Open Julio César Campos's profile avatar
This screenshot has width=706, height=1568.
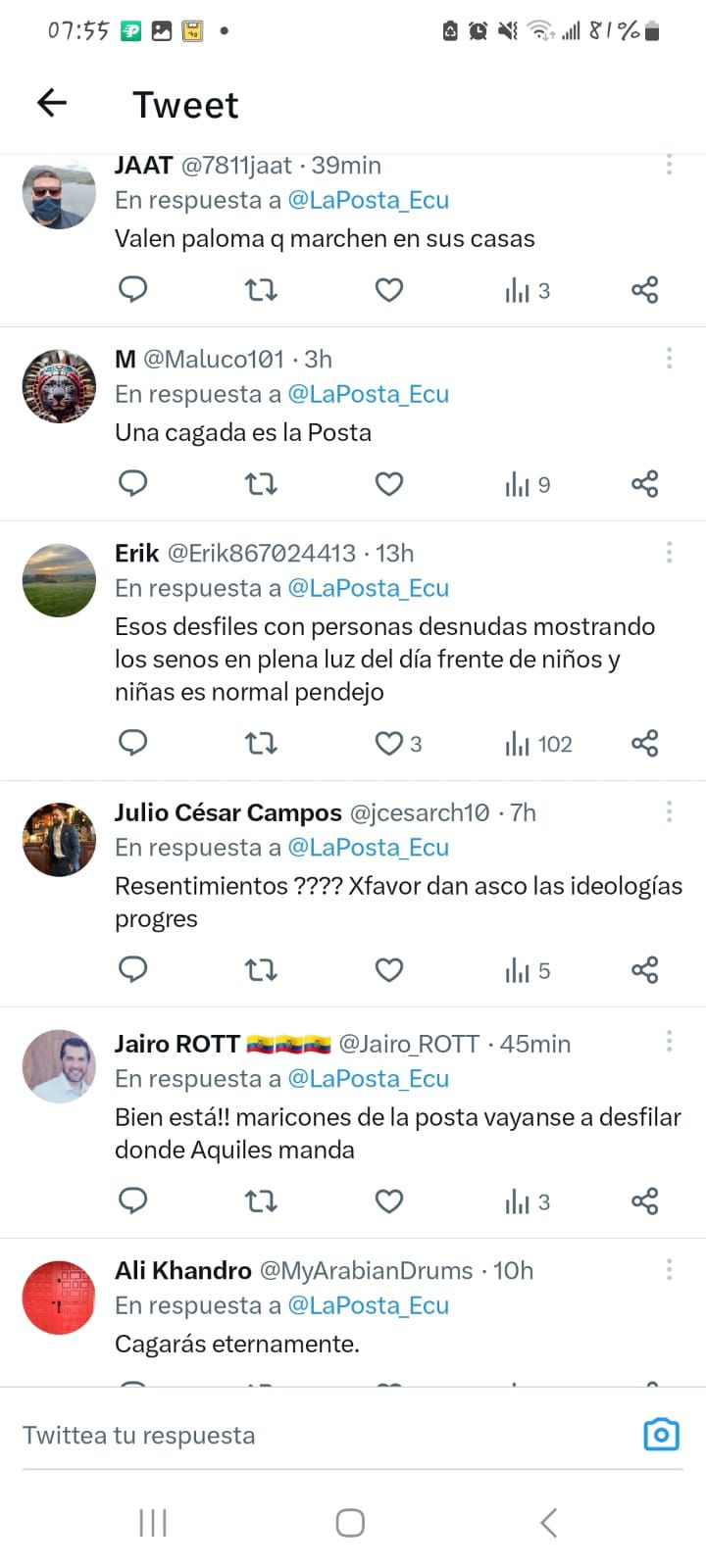click(59, 840)
